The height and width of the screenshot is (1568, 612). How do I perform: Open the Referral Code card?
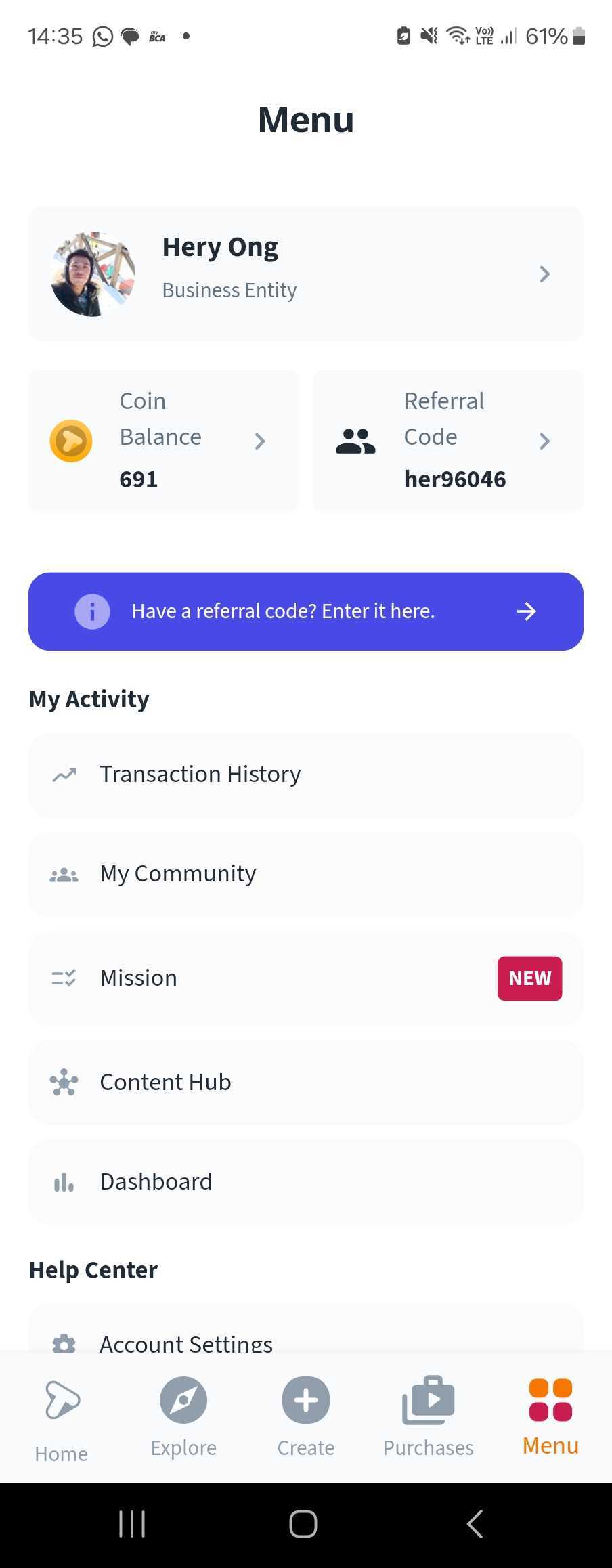click(447, 441)
